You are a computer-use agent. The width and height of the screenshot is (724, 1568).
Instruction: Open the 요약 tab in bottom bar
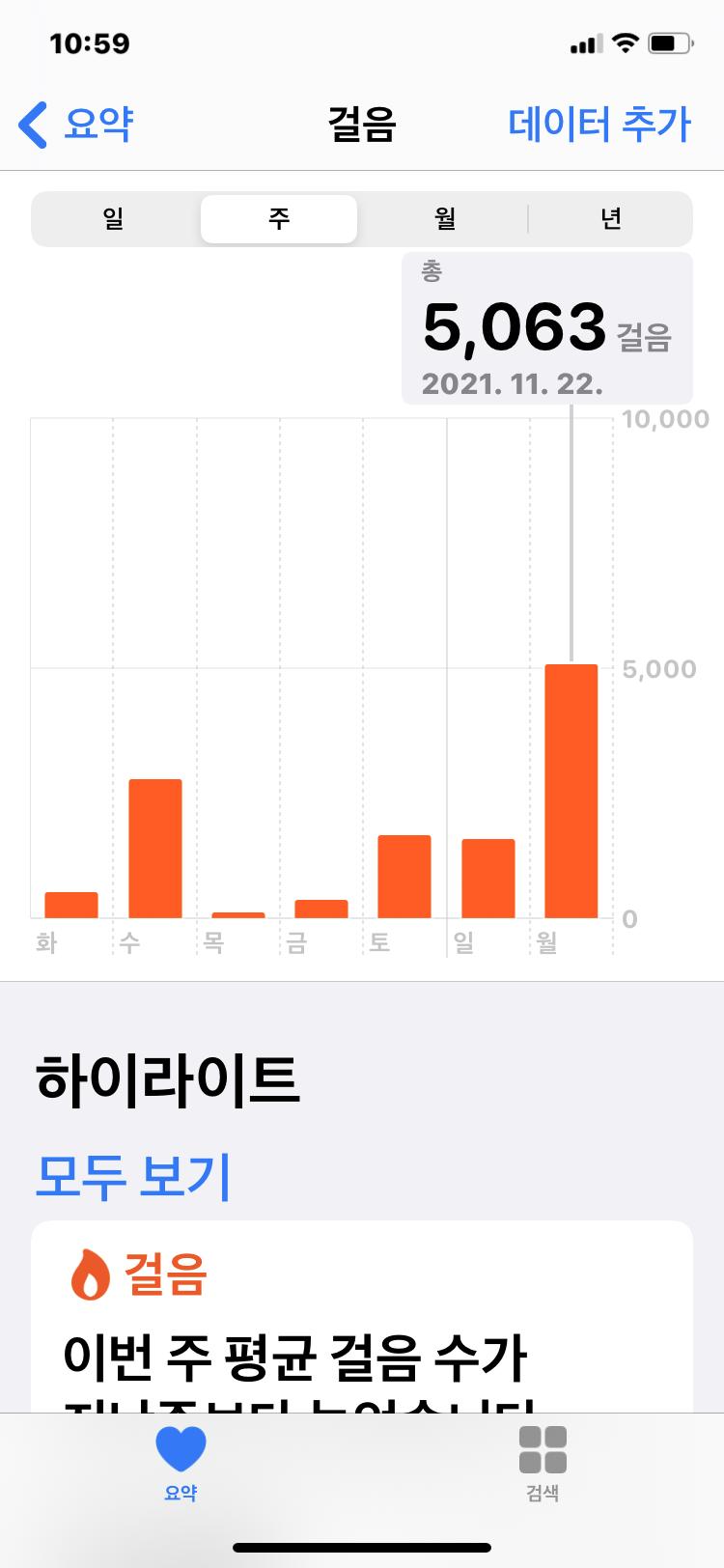click(181, 1462)
